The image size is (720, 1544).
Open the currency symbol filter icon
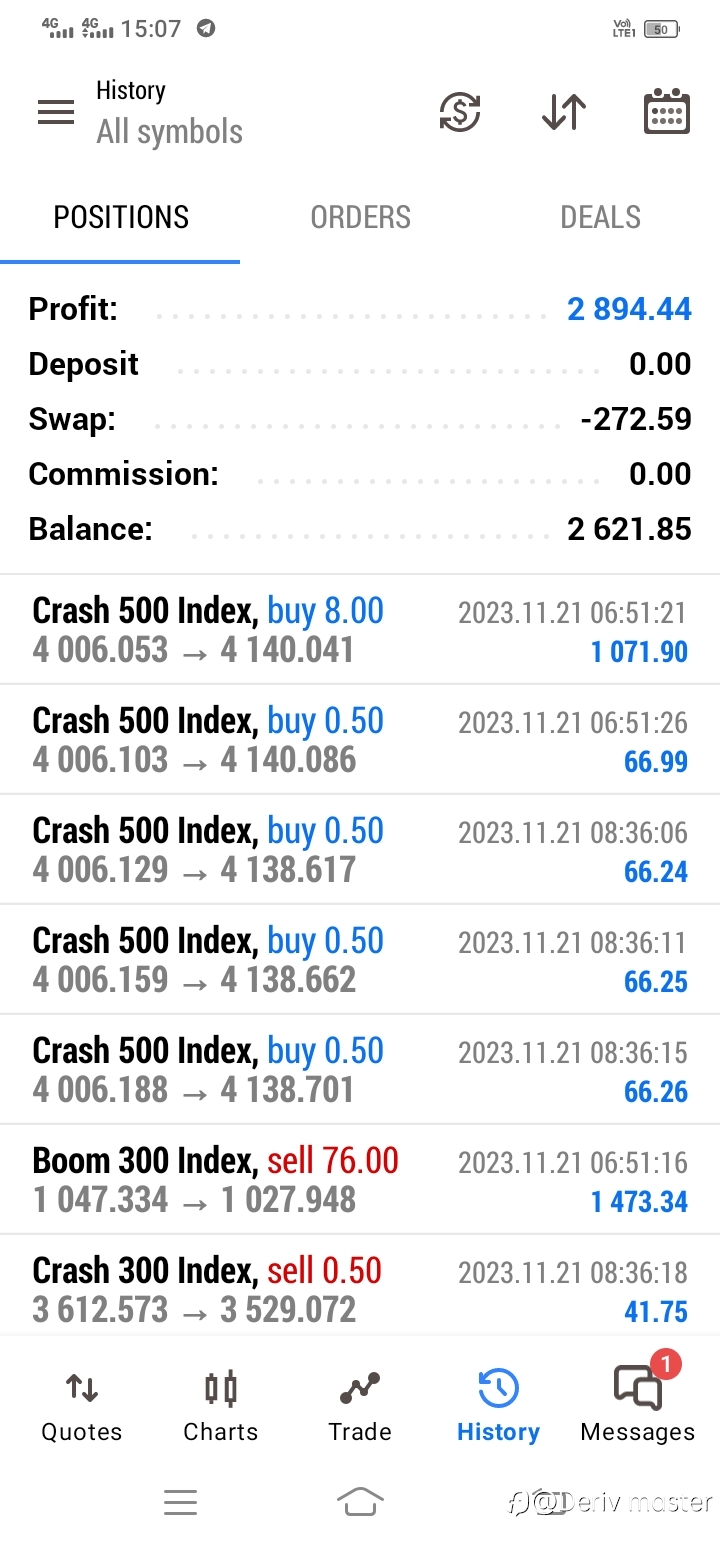[x=460, y=111]
